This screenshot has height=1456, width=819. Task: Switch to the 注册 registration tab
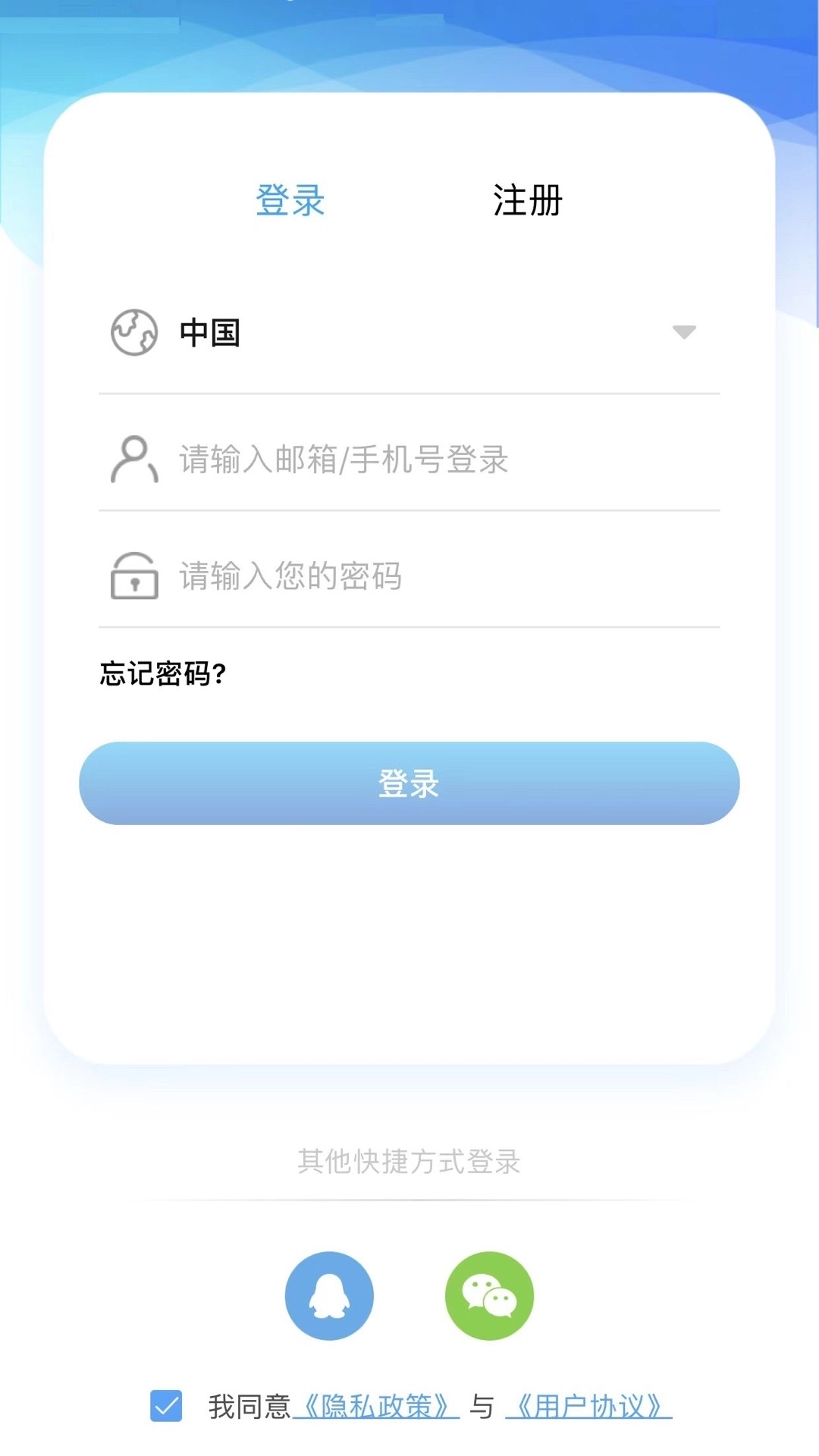click(x=526, y=200)
